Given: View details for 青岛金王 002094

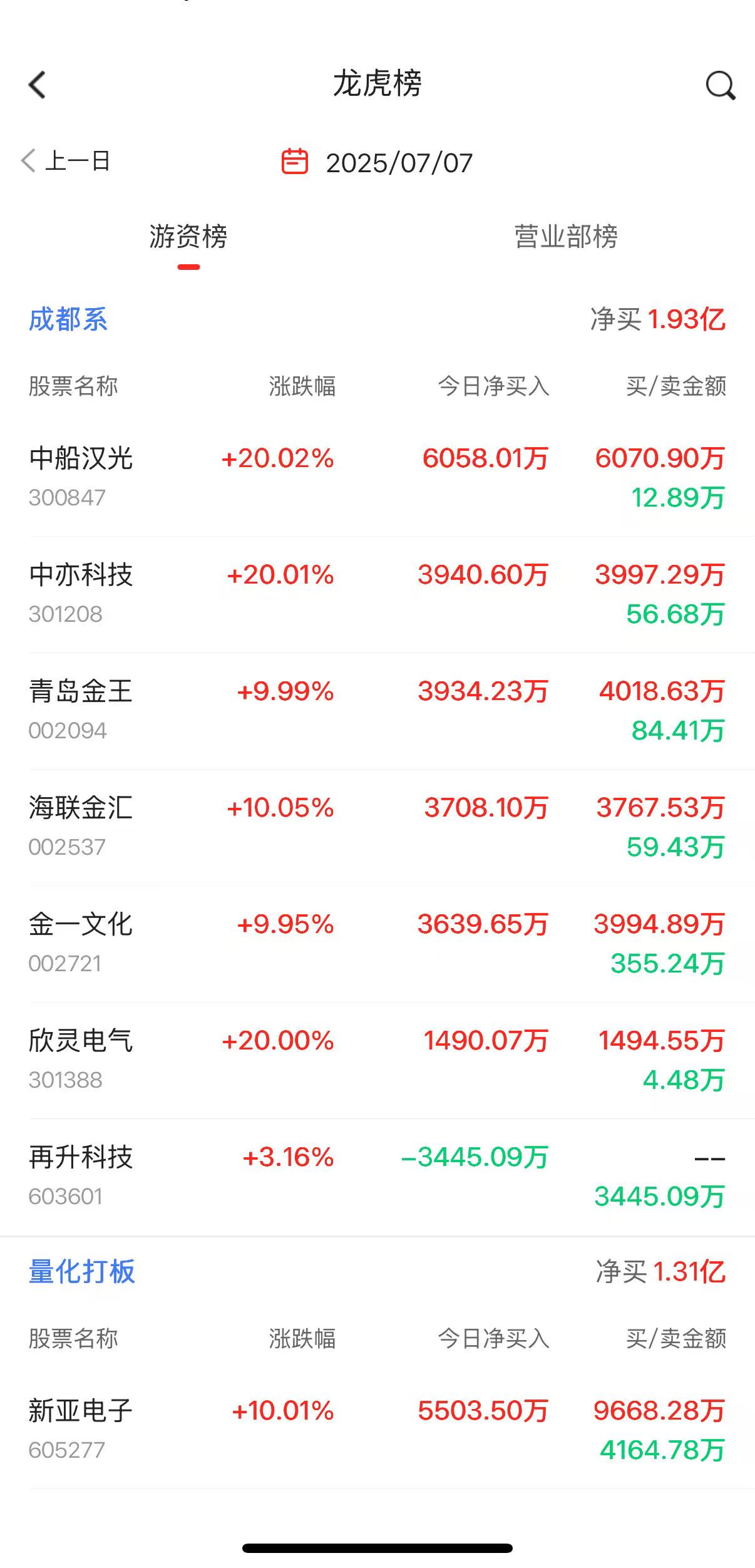Looking at the screenshot, I should [377, 711].
